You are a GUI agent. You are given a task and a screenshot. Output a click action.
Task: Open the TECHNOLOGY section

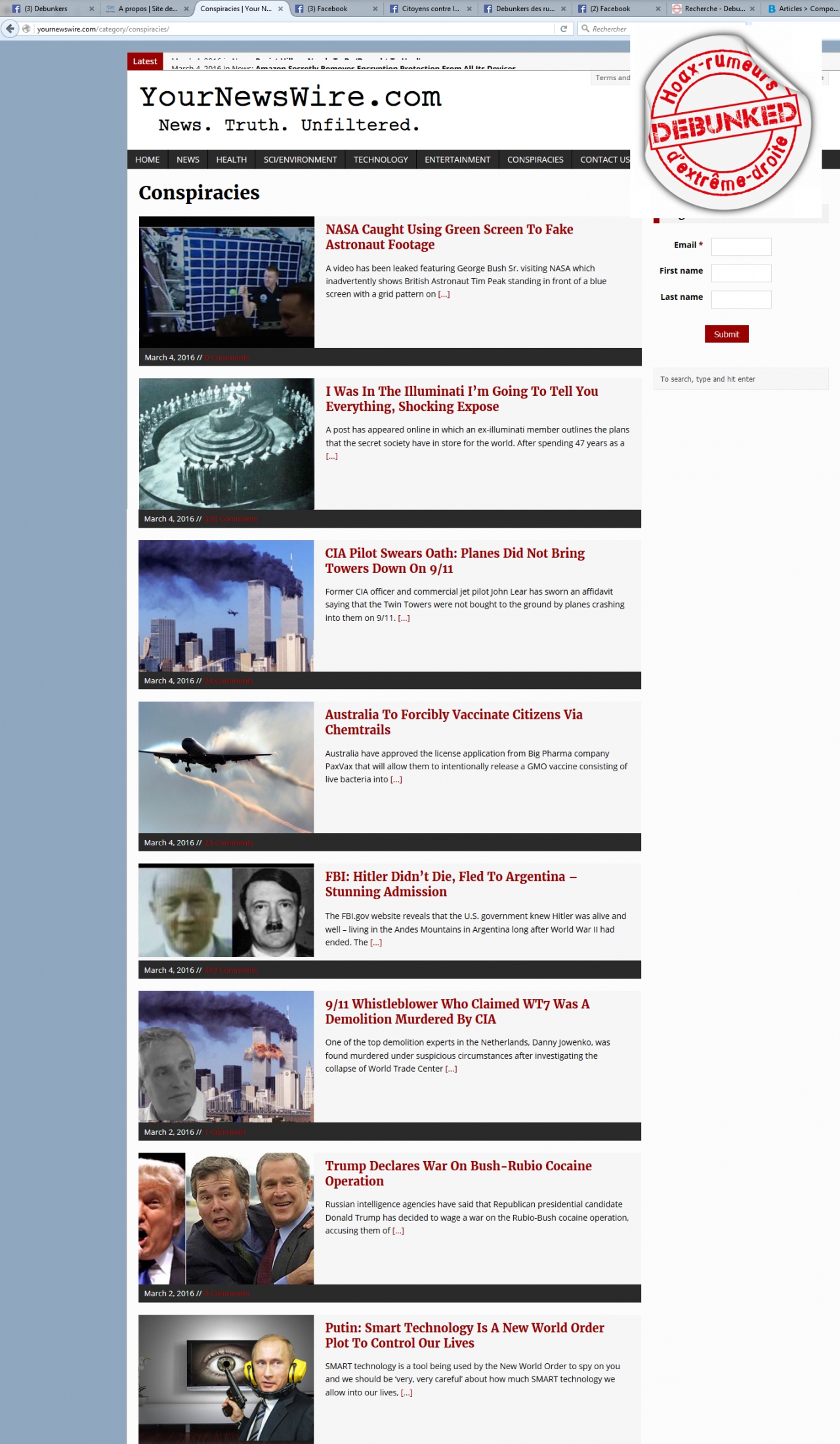click(x=381, y=159)
